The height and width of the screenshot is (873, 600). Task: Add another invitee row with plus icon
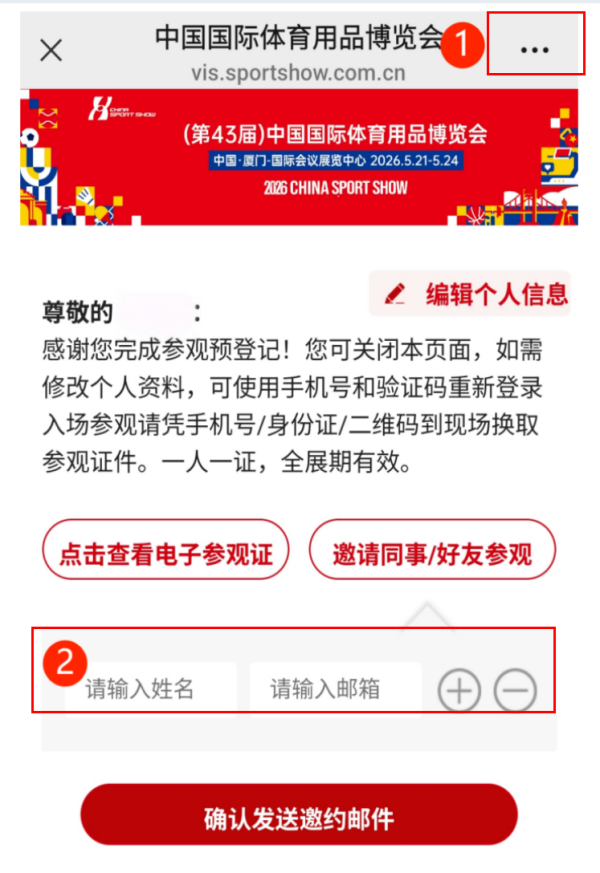click(460, 690)
